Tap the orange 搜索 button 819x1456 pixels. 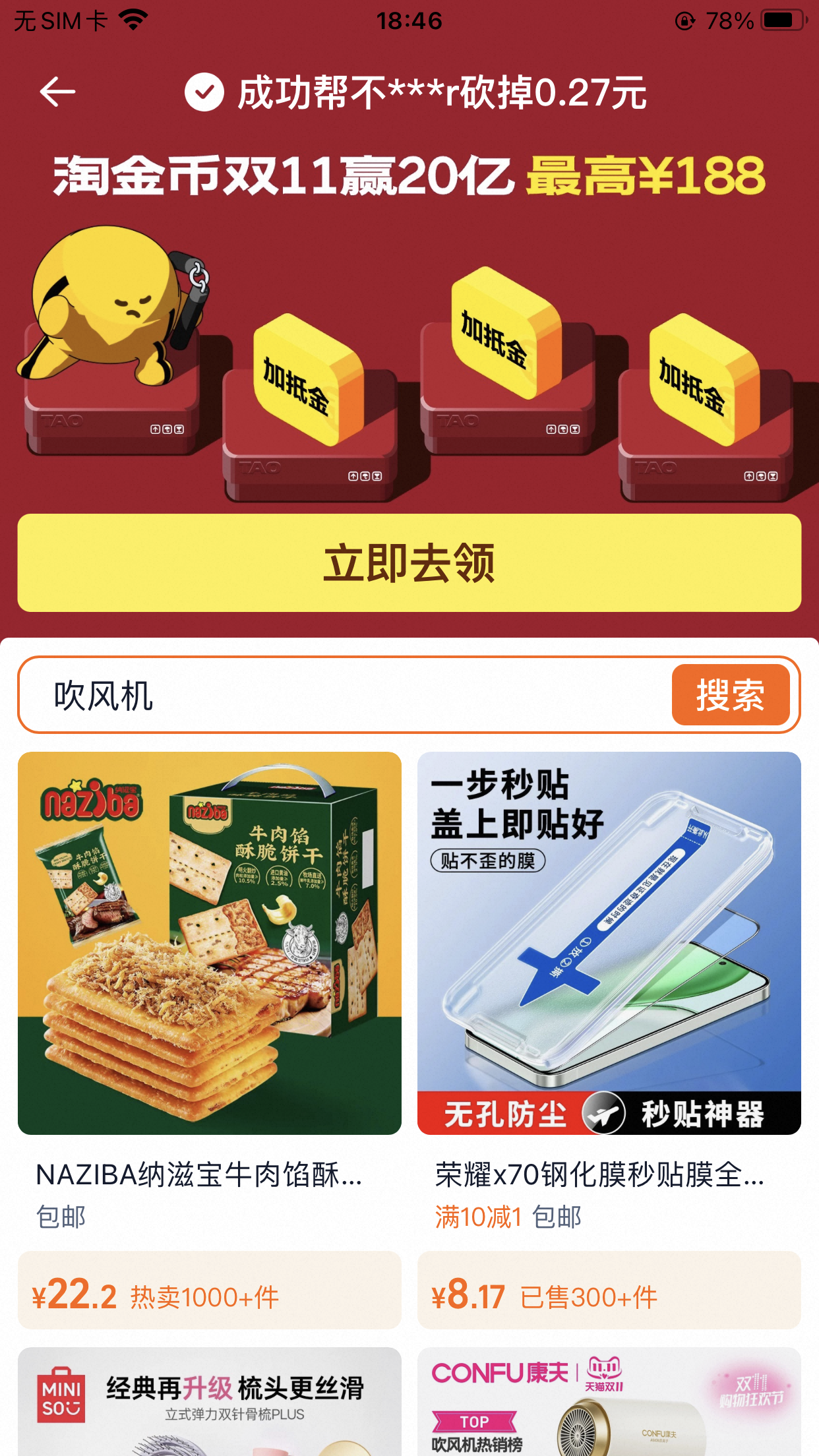[730, 695]
